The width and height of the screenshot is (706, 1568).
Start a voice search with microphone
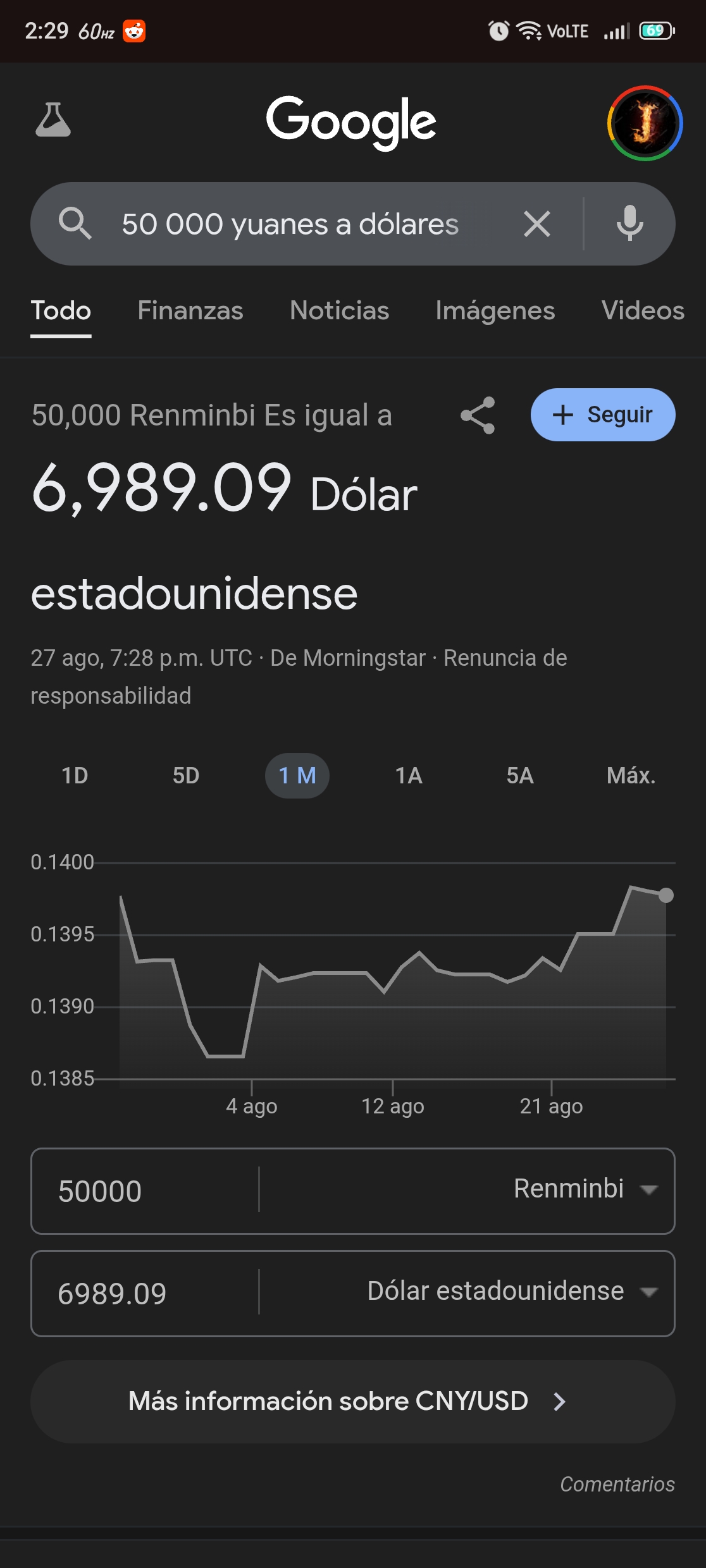(629, 224)
